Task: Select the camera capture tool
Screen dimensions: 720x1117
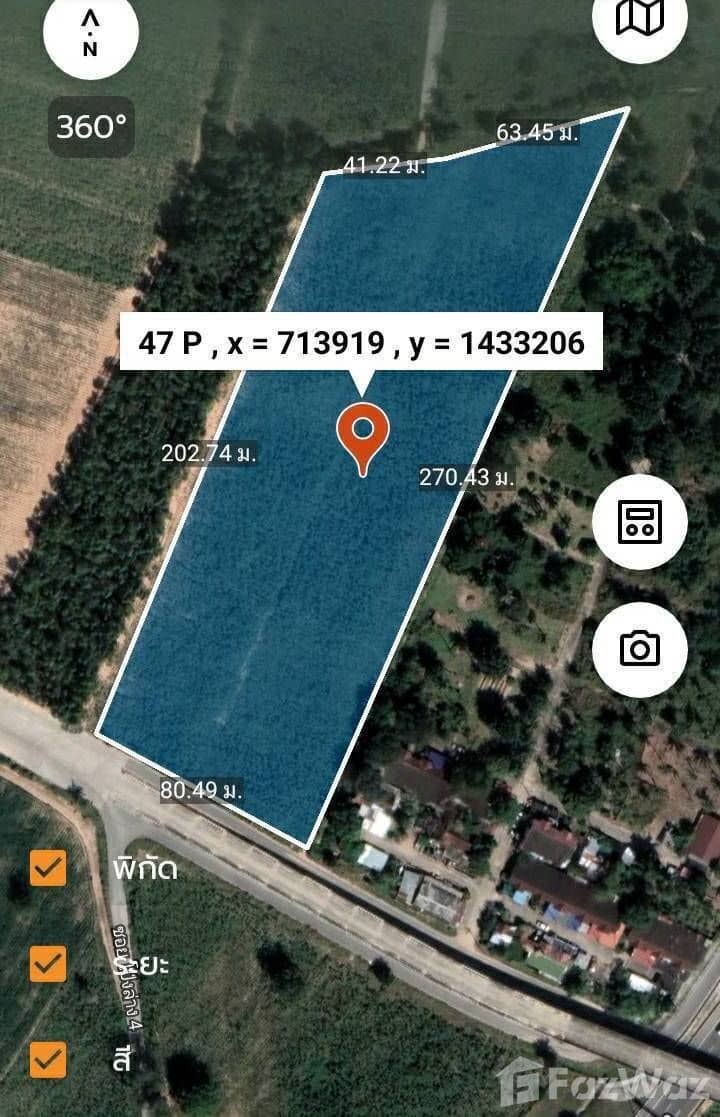Action: [x=641, y=649]
